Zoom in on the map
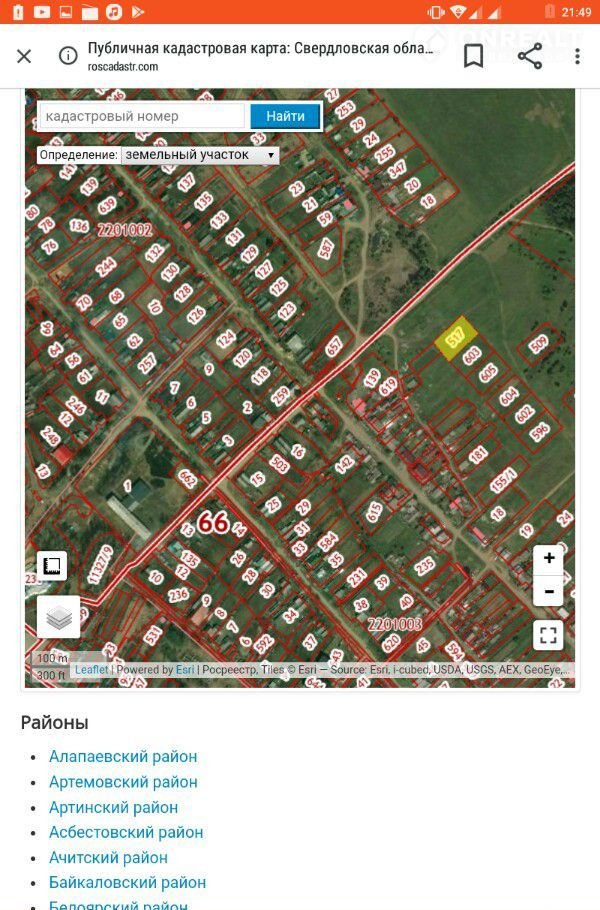600x910 pixels. coord(549,559)
